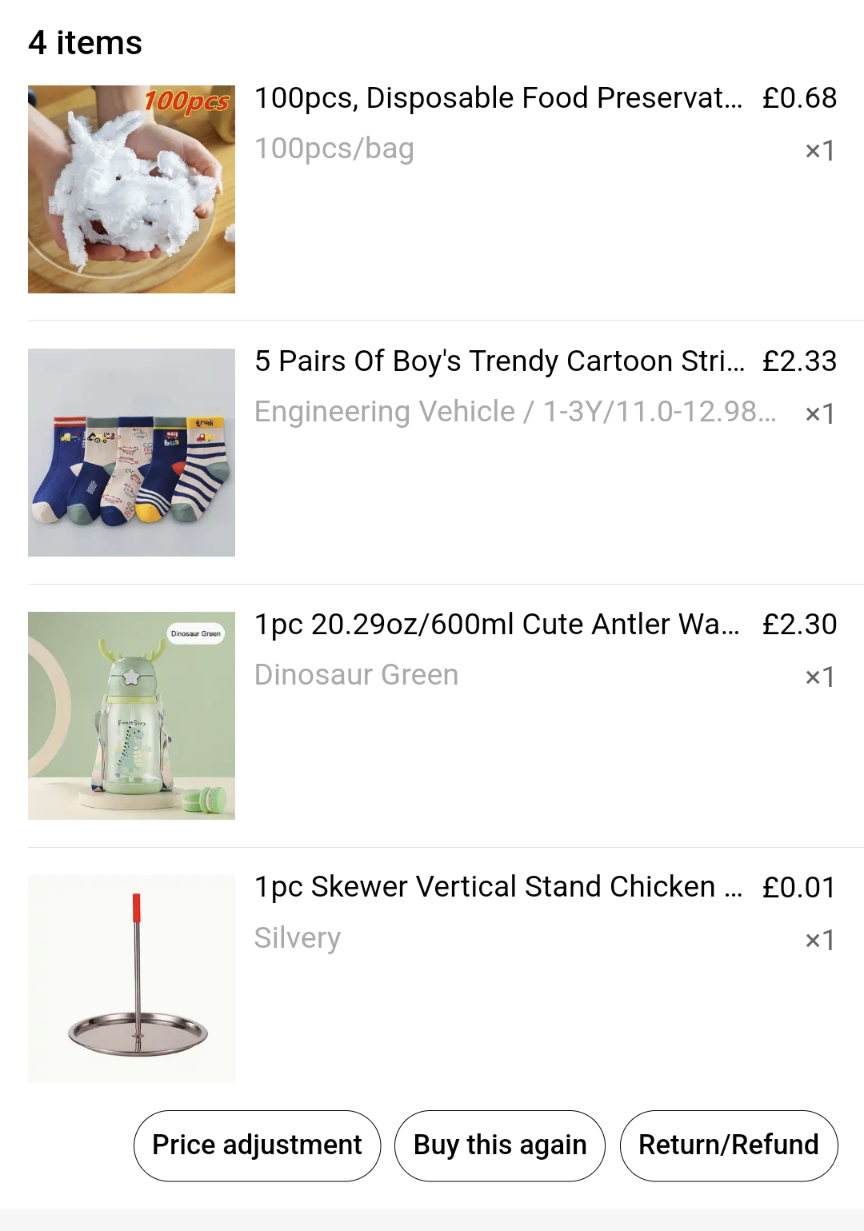View the Cute Antler Water bottle item
The height and width of the screenshot is (1231, 864).
(x=497, y=625)
